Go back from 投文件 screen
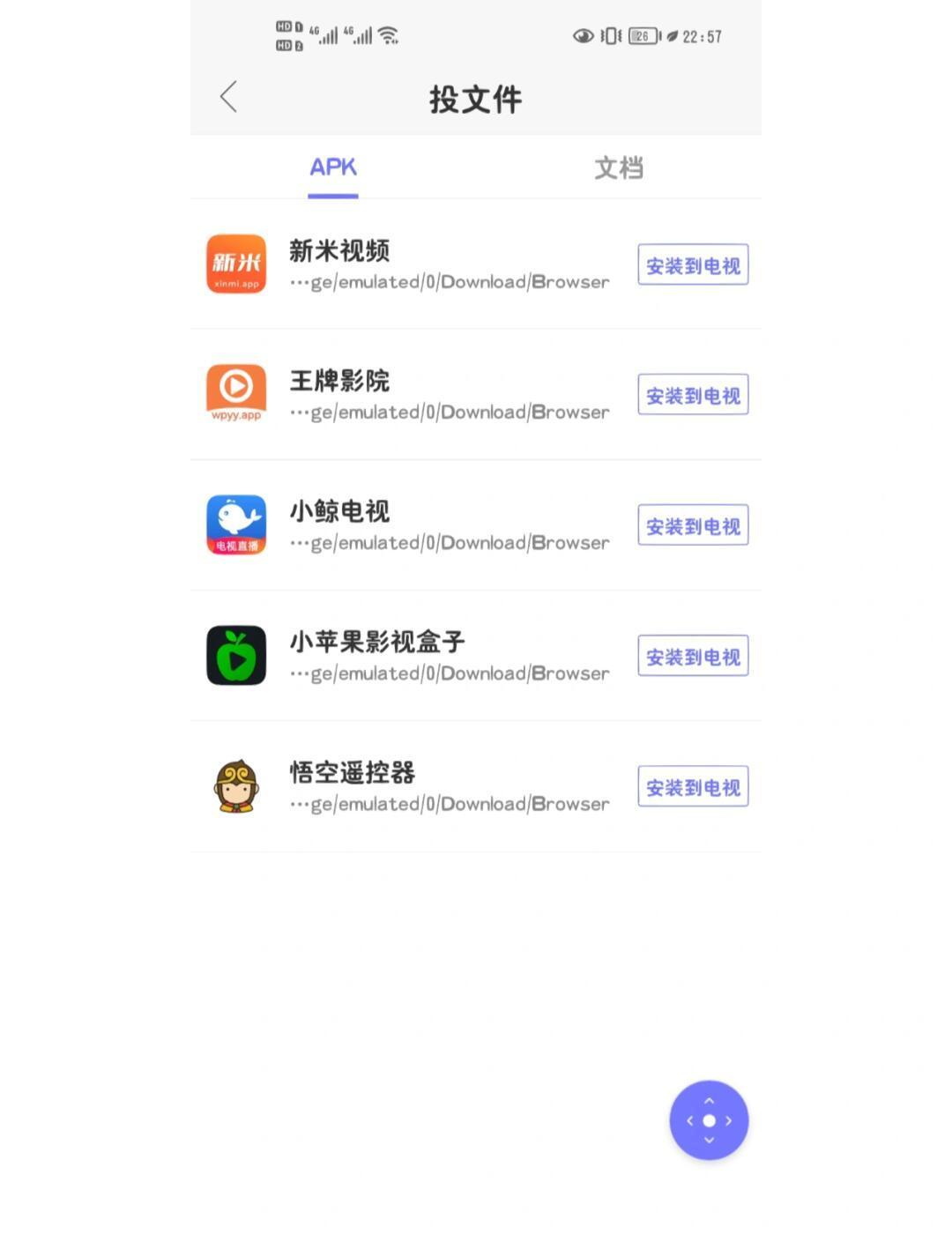This screenshot has width=952, height=1242. point(228,97)
